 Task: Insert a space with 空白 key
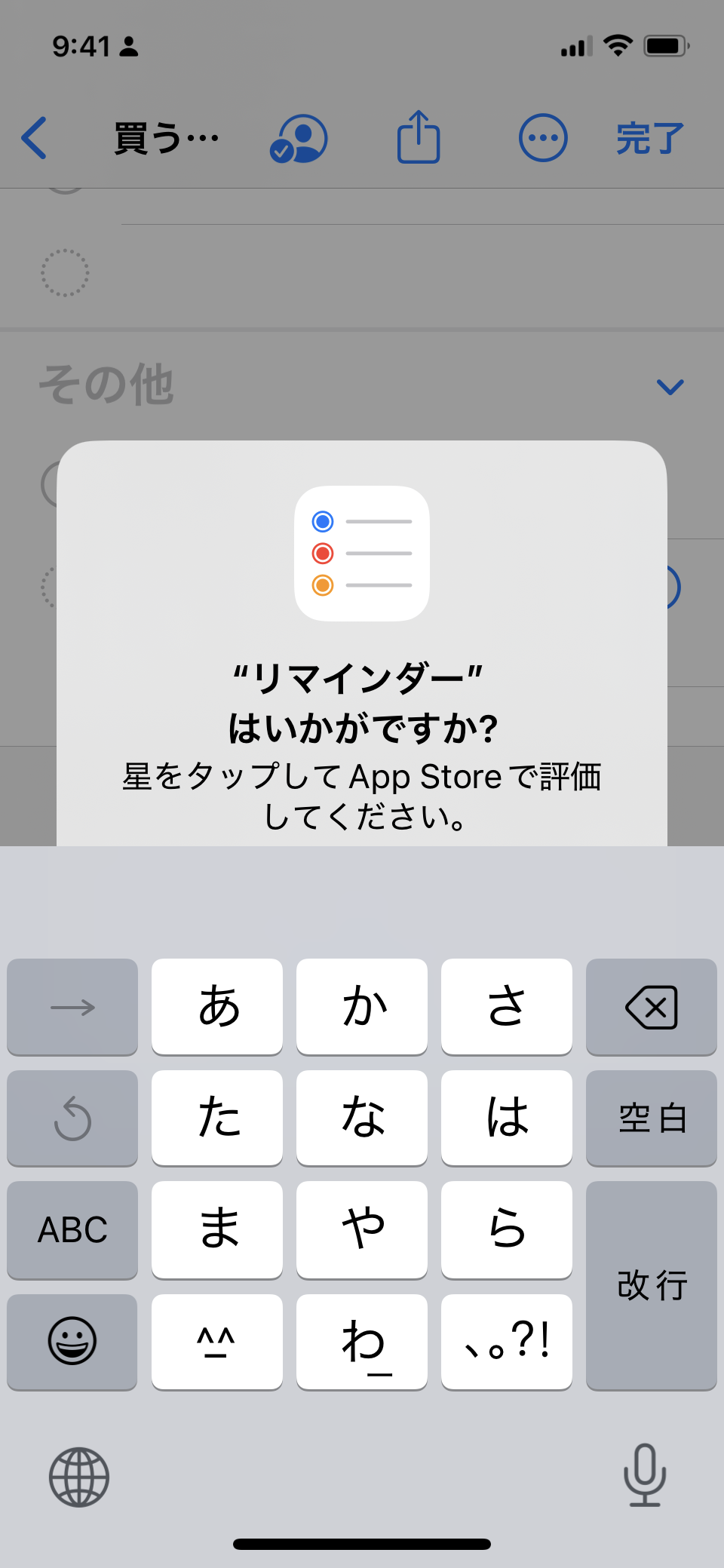pyautogui.click(x=652, y=1118)
